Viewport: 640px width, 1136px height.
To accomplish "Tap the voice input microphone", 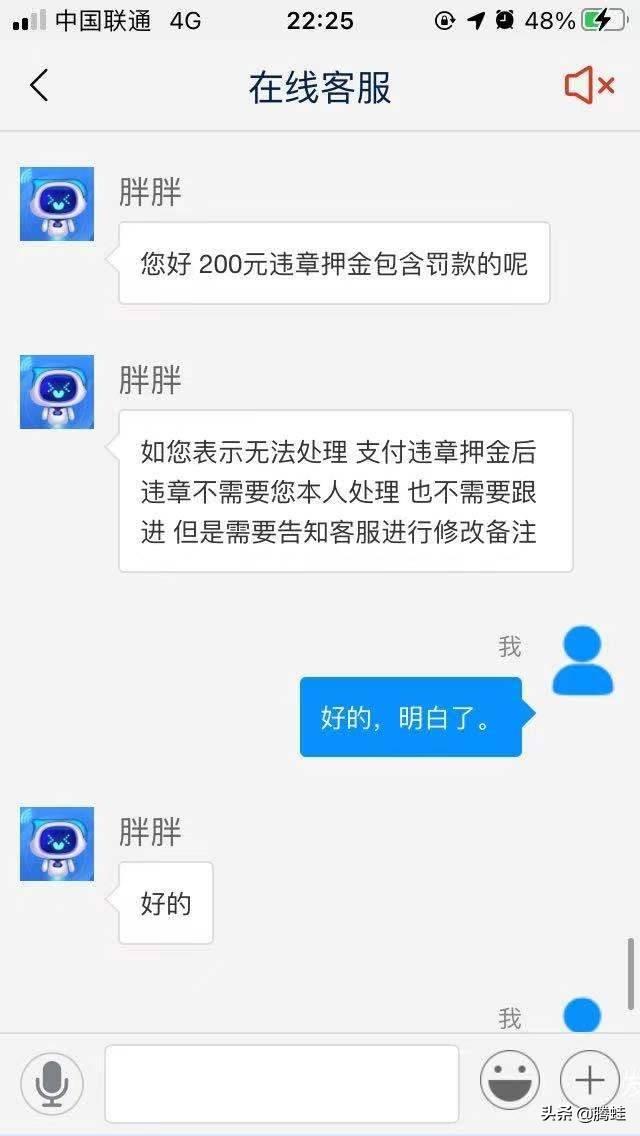I will pos(52,1083).
